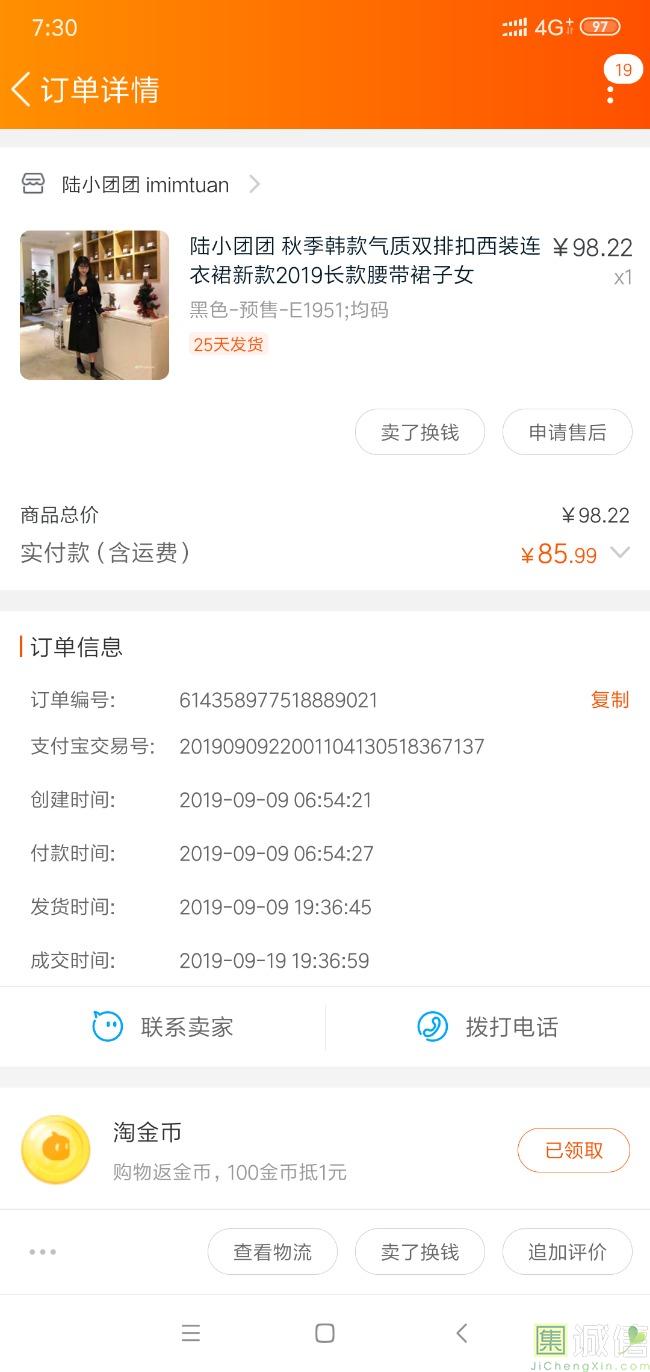650x1372 pixels.
Task: Tap the system home button
Action: pyautogui.click(x=325, y=1333)
